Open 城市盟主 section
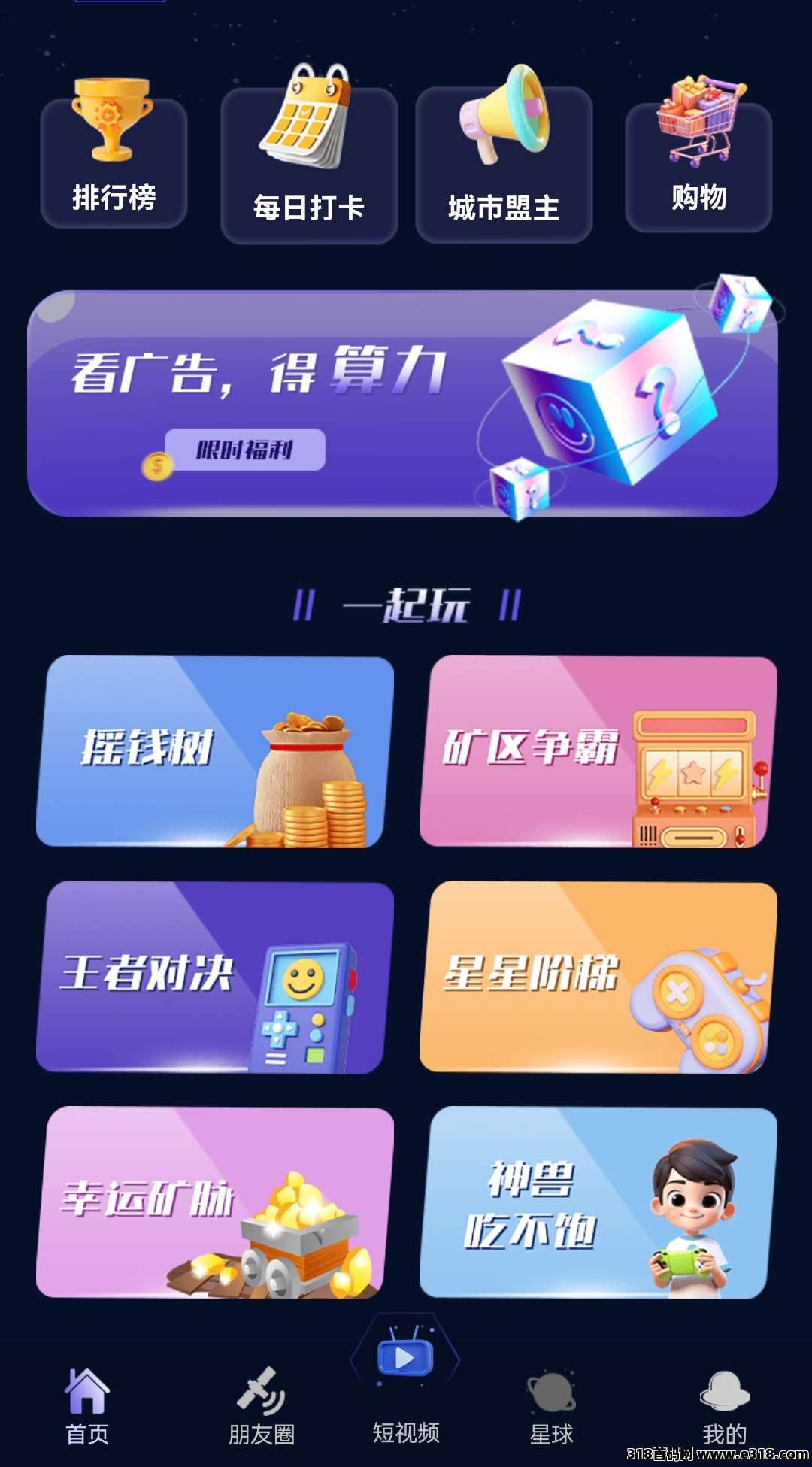Viewport: 812px width, 1467px height. point(504,165)
